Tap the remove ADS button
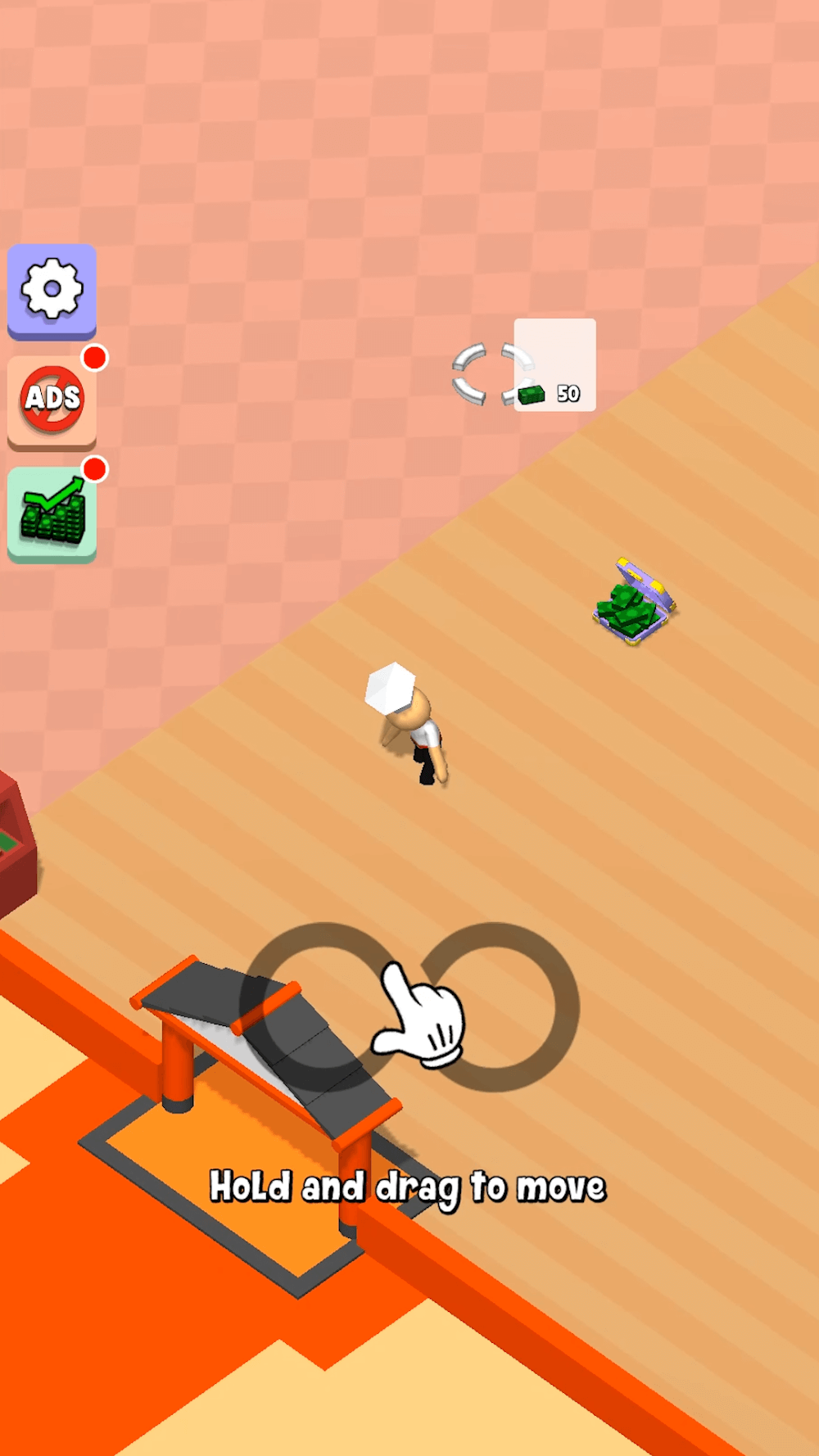Image resolution: width=819 pixels, height=1456 pixels. tap(52, 400)
